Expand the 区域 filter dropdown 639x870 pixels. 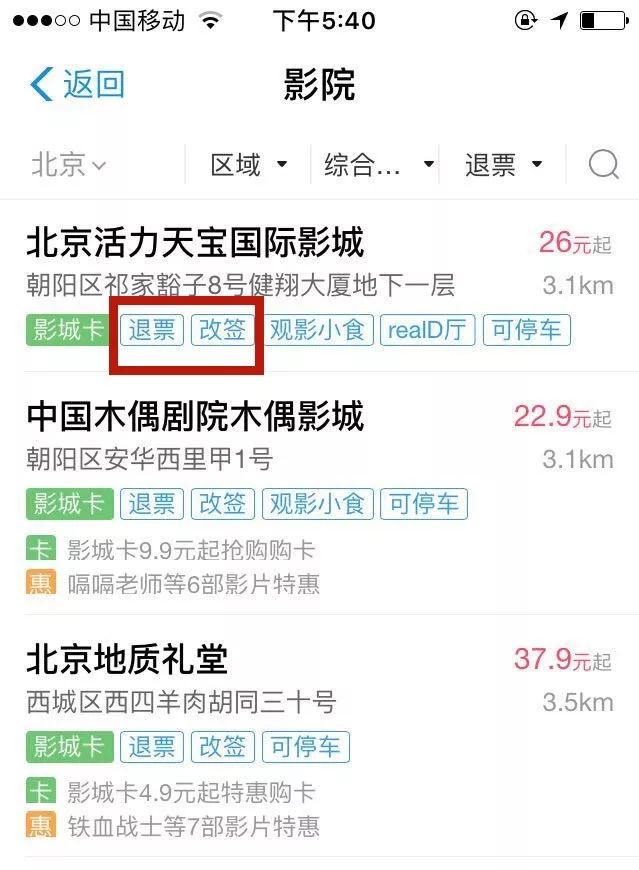pyautogui.click(x=248, y=165)
